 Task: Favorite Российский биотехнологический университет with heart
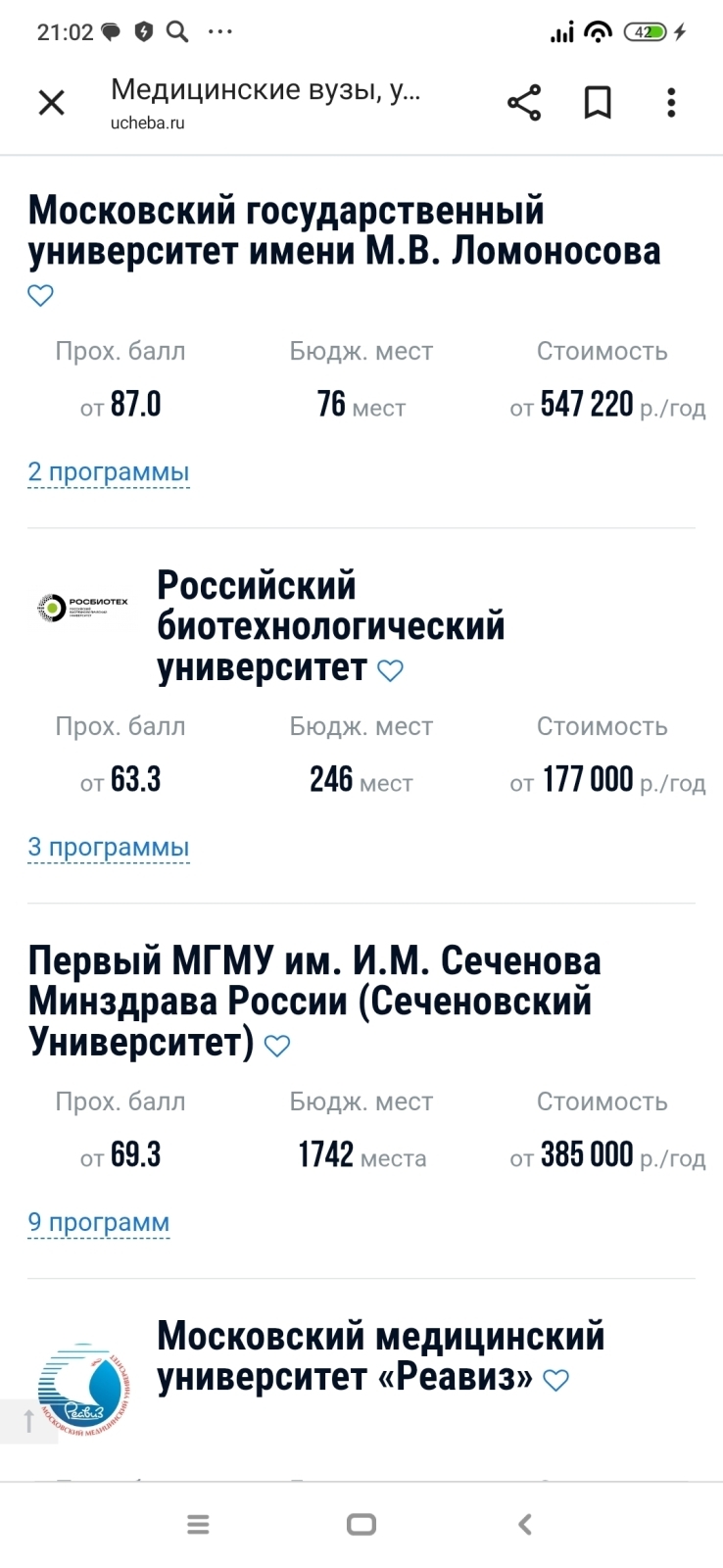(x=391, y=670)
